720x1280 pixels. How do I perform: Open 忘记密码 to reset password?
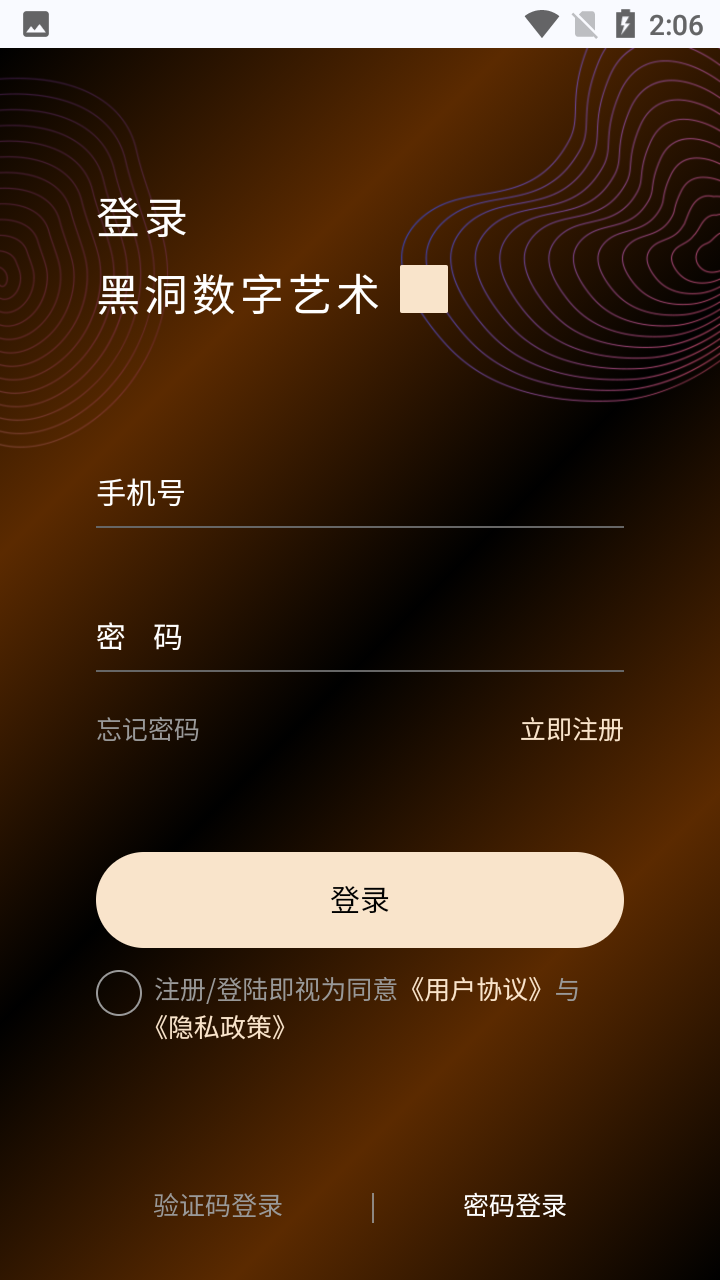148,730
